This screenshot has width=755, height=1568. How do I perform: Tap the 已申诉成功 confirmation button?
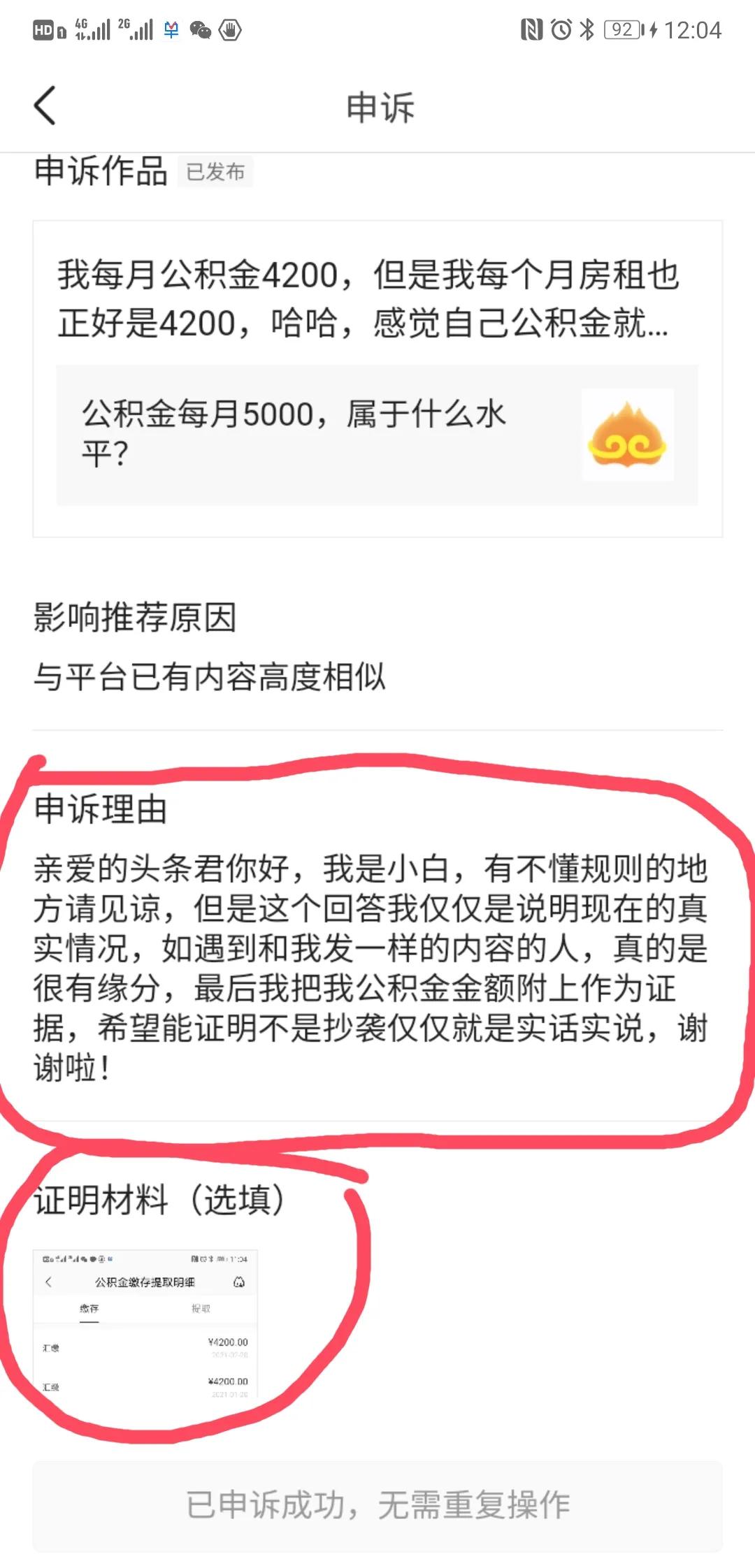click(377, 1507)
